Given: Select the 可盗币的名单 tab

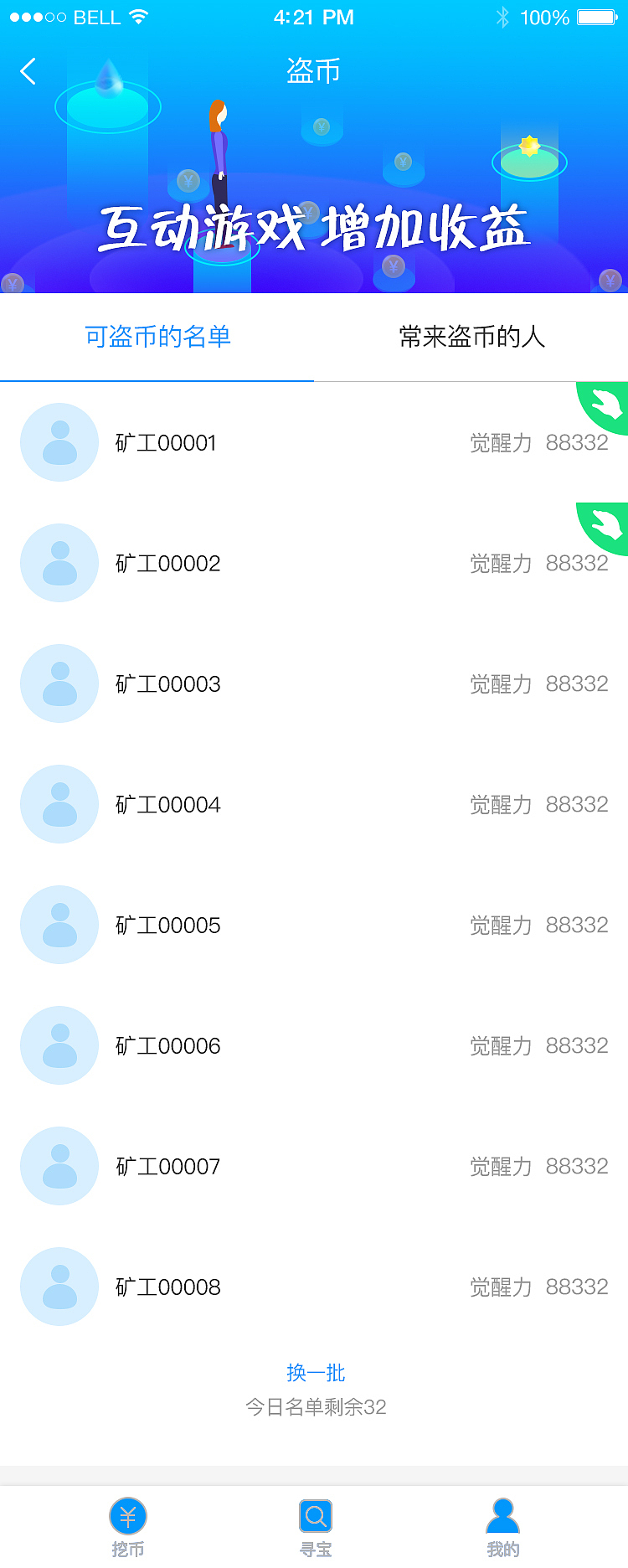Looking at the screenshot, I should point(157,337).
